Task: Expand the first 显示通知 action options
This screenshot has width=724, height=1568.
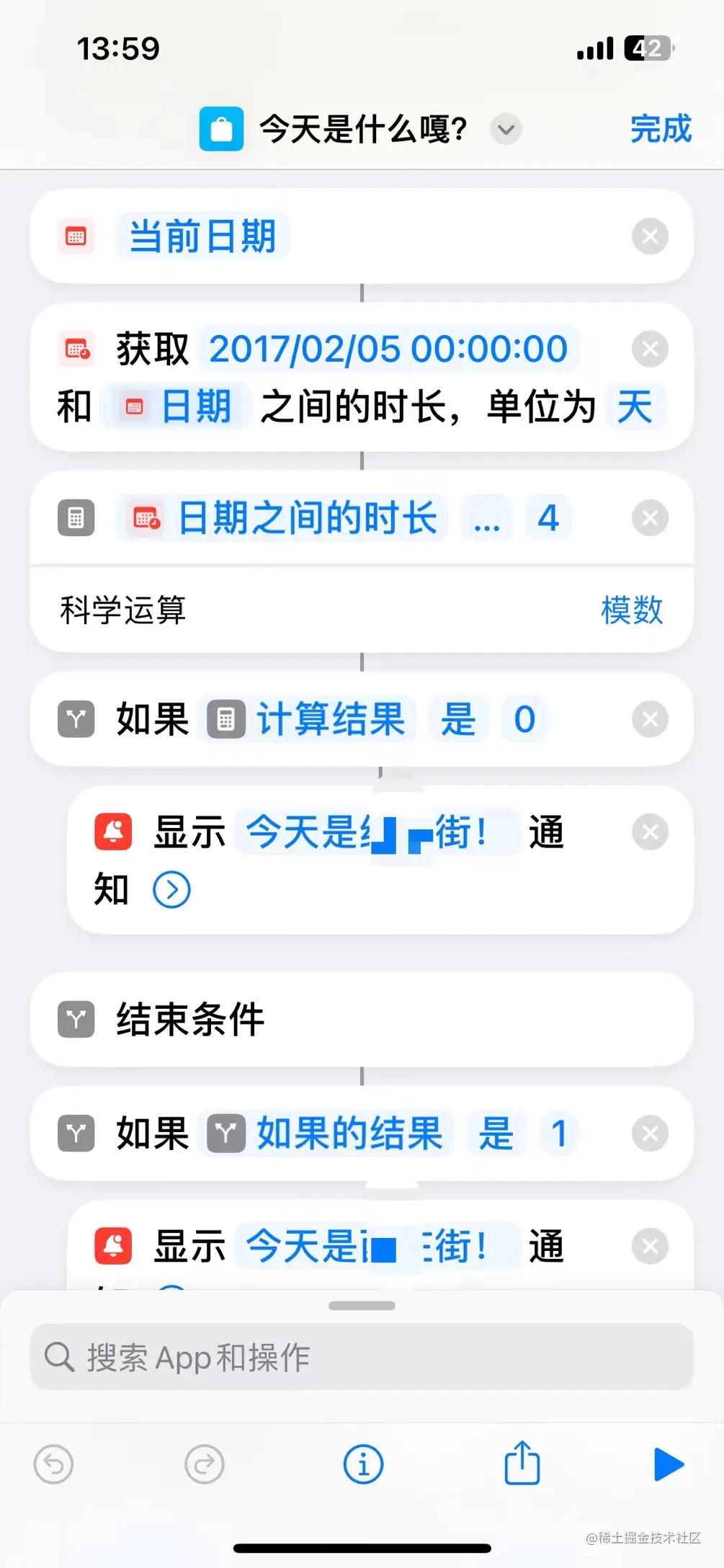Action: pos(171,890)
